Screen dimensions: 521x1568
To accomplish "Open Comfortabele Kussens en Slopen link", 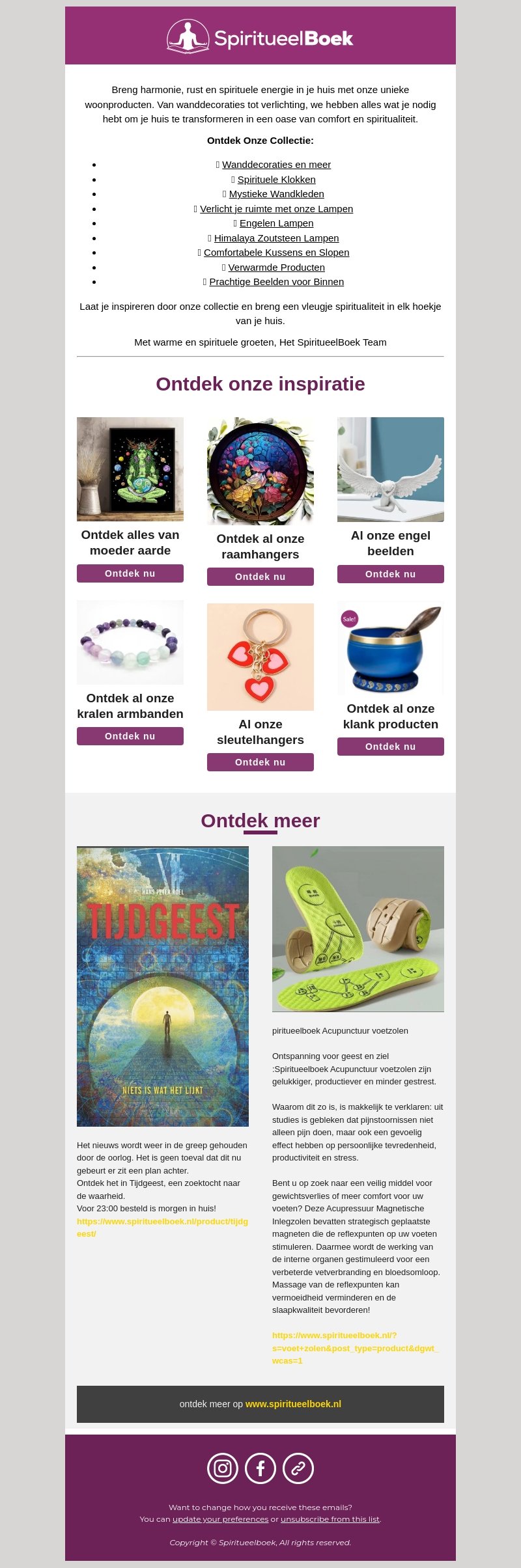I will pos(276,253).
